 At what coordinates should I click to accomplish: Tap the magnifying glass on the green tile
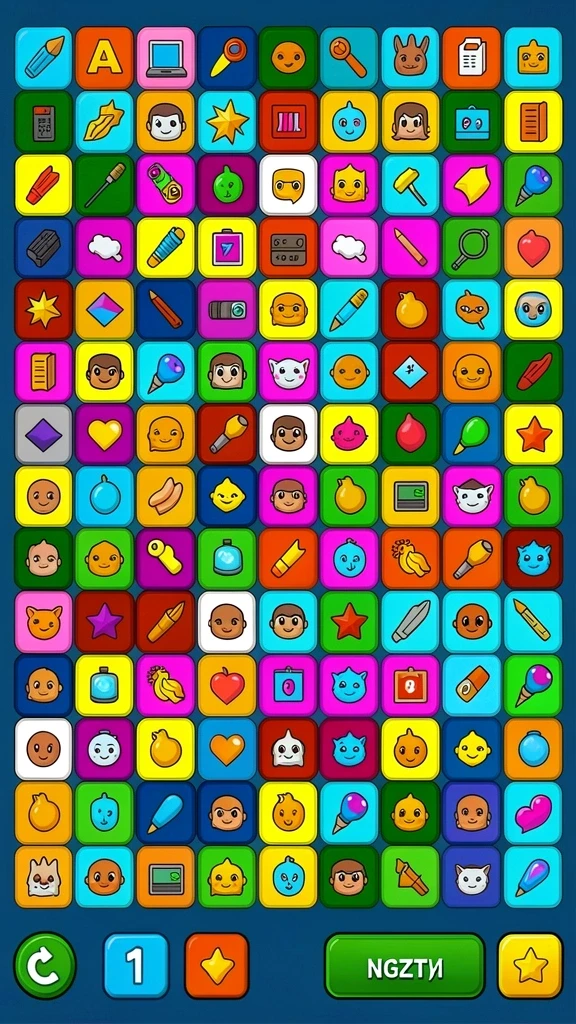pos(472,249)
